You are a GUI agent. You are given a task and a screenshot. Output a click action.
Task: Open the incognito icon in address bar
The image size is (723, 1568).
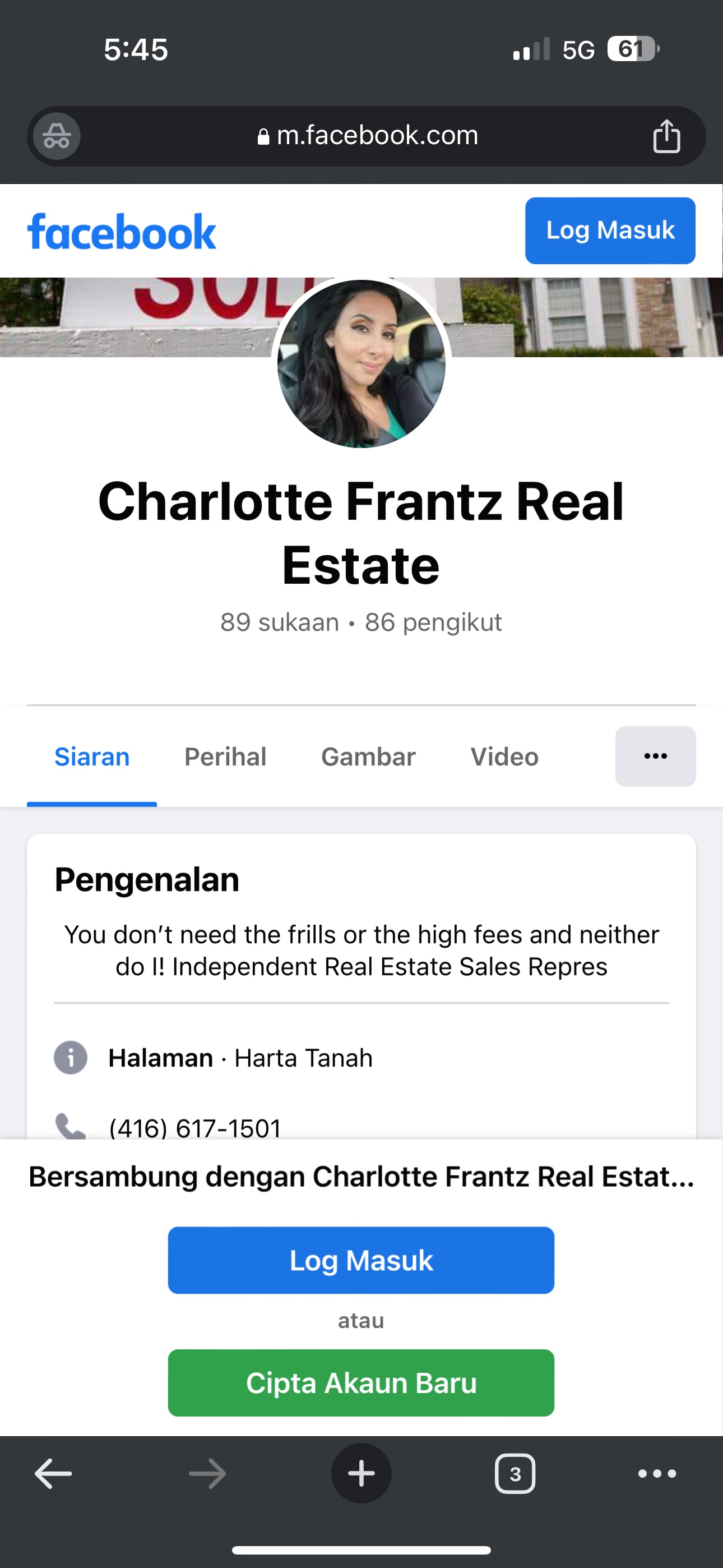(57, 136)
